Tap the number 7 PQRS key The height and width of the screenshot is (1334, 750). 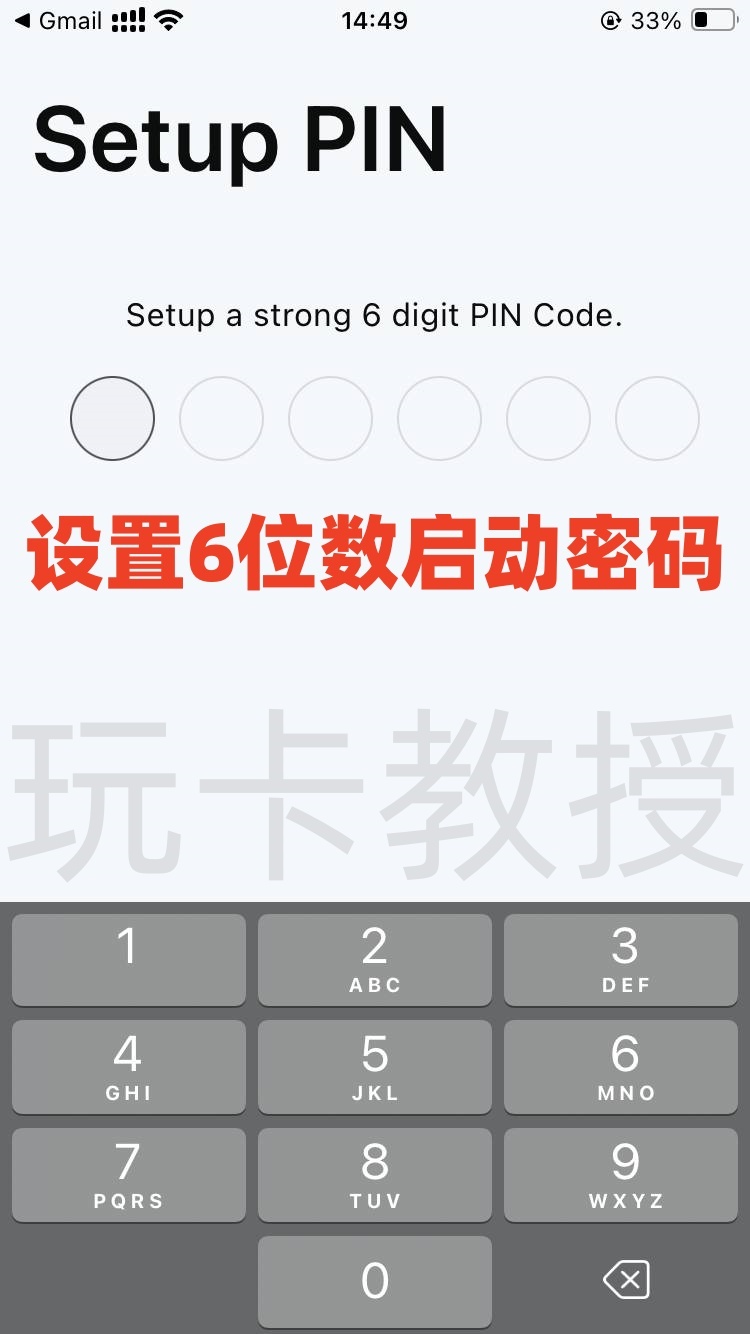pyautogui.click(x=128, y=1174)
